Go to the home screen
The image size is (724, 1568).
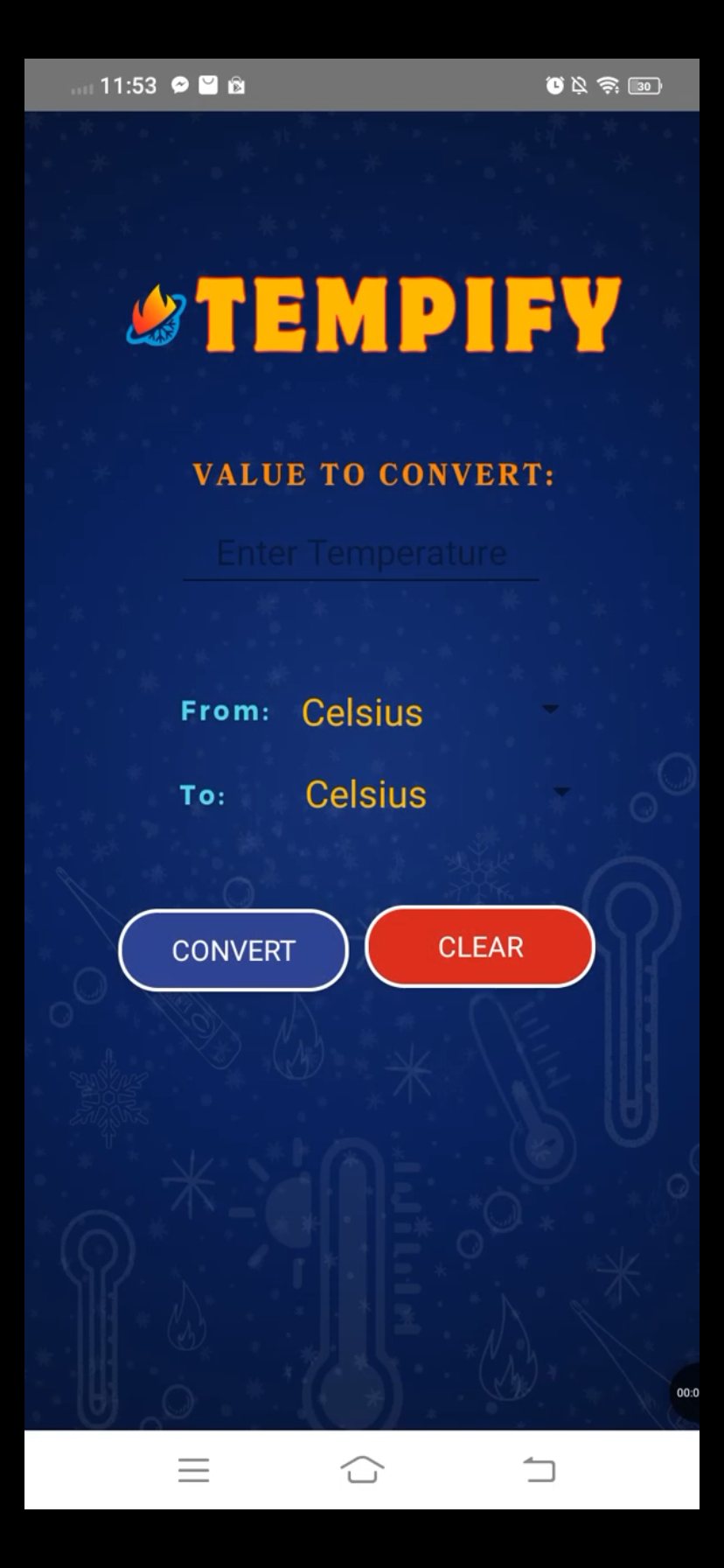pos(362,1469)
